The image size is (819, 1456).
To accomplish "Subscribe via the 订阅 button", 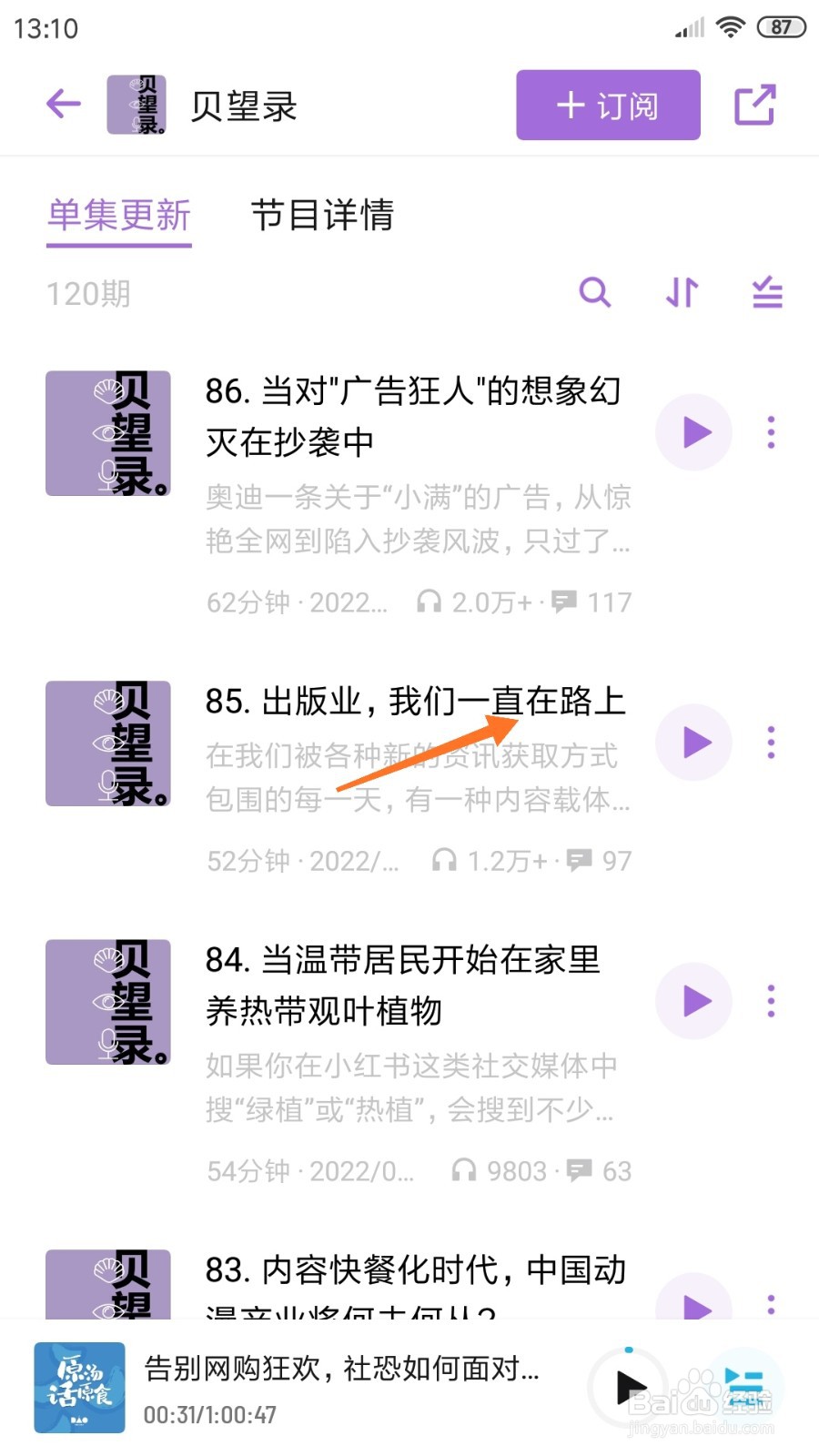I will [606, 105].
